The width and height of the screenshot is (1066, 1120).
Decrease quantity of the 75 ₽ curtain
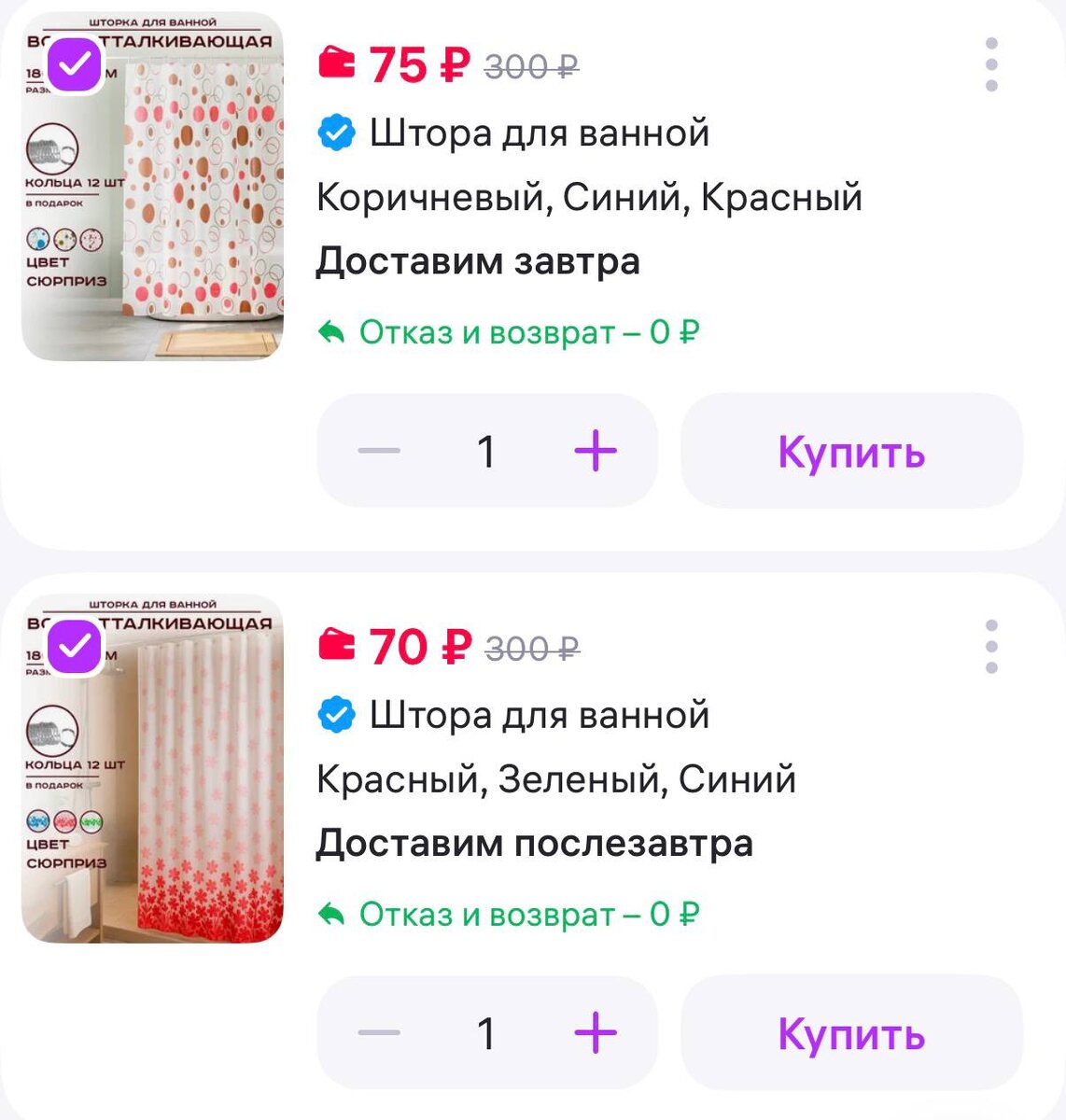coord(379,452)
